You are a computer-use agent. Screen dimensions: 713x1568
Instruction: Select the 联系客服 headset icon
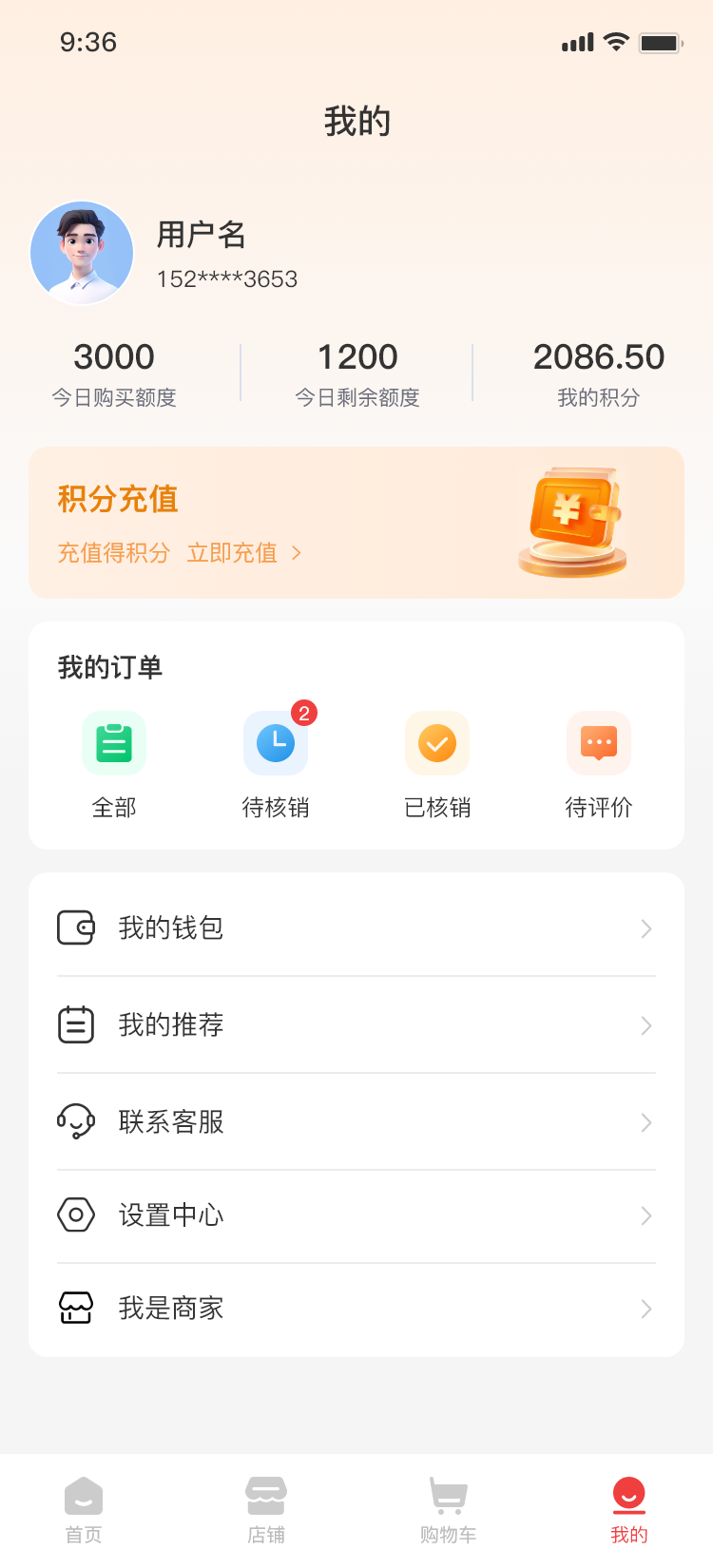pyautogui.click(x=76, y=1122)
